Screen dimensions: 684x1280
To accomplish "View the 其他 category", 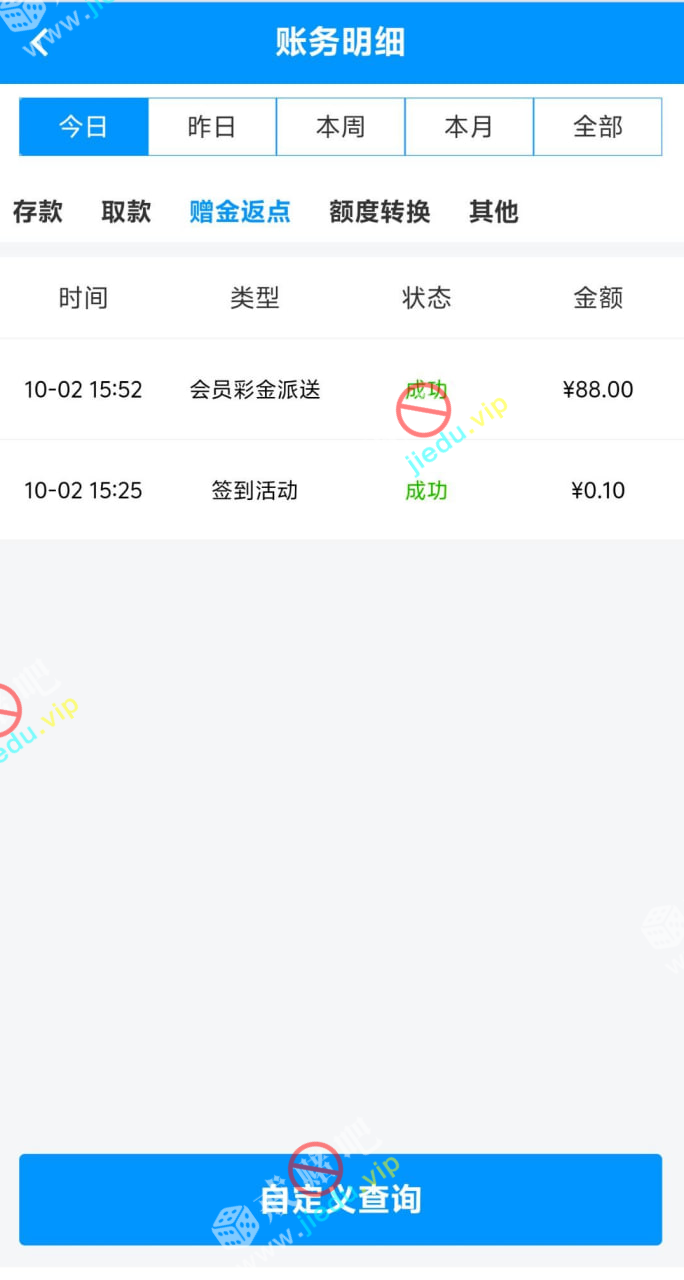I will click(x=494, y=212).
